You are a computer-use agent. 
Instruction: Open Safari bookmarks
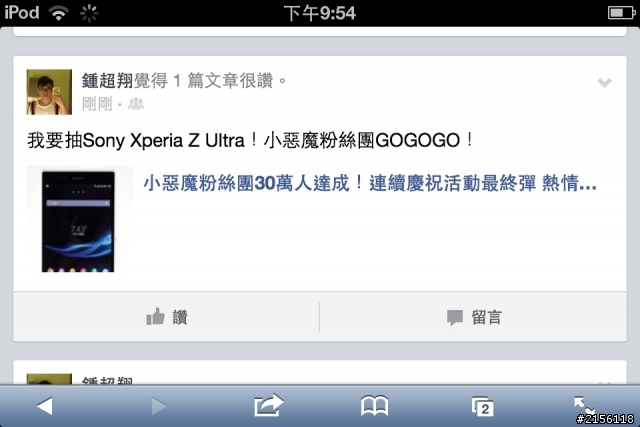click(x=374, y=405)
